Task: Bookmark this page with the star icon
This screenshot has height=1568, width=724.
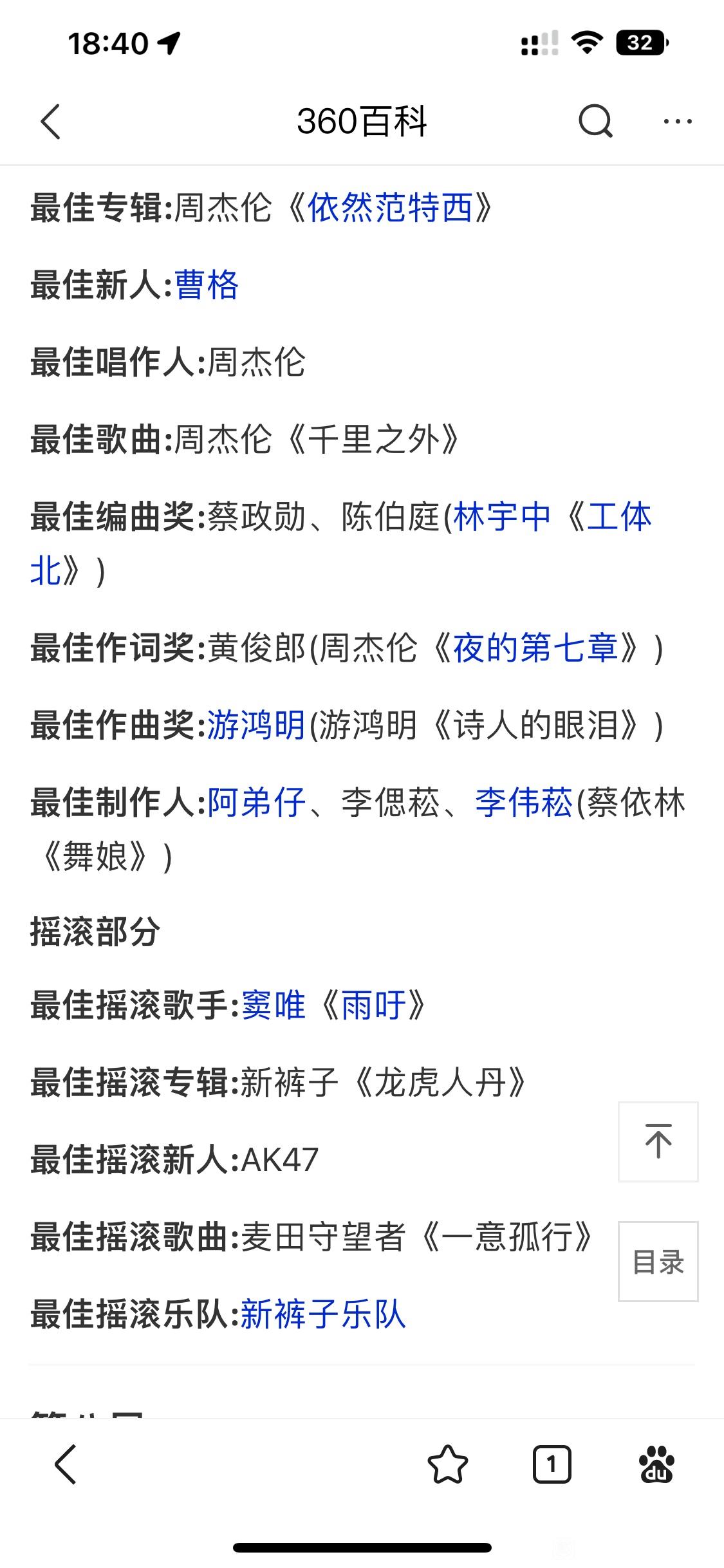Action: tap(447, 1464)
